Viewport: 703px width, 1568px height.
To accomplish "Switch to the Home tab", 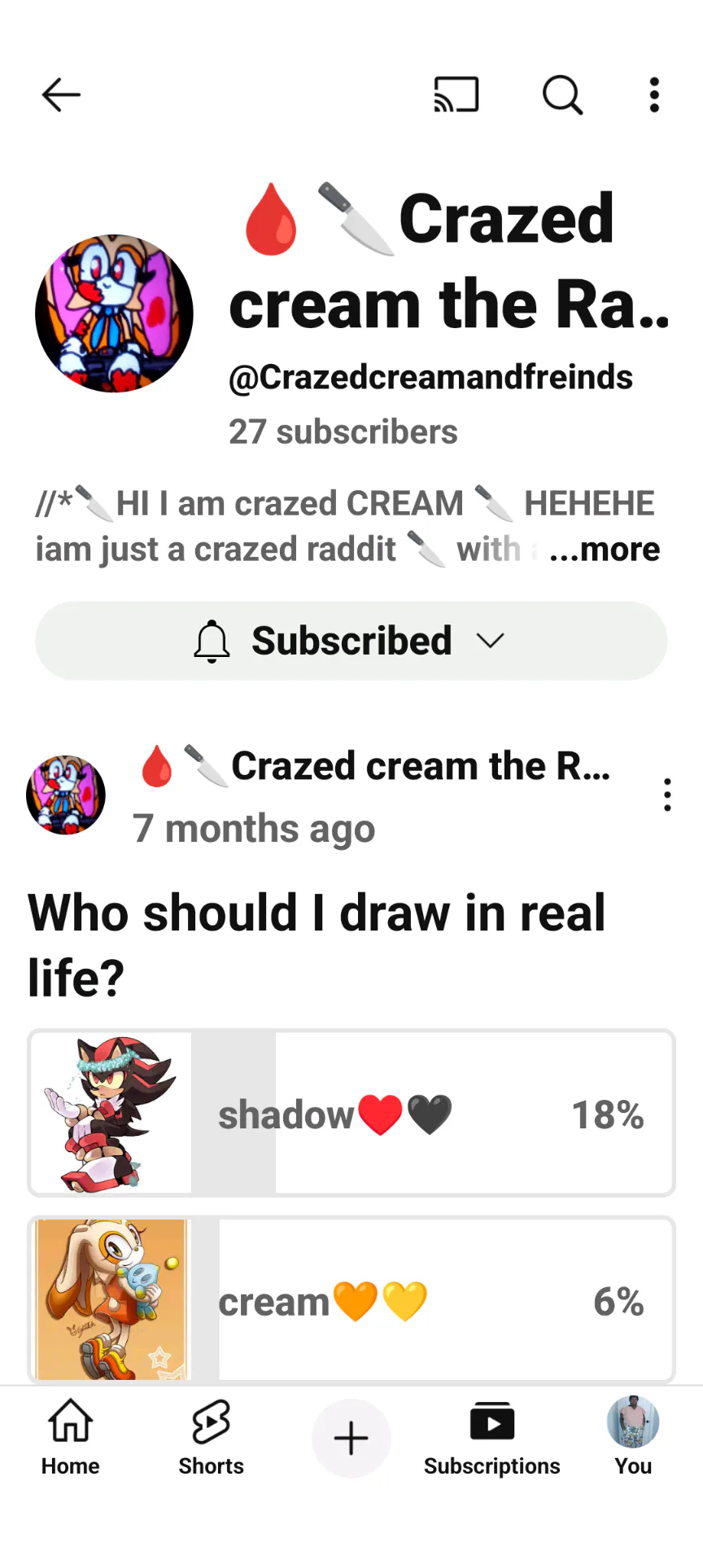I will pos(71,1439).
